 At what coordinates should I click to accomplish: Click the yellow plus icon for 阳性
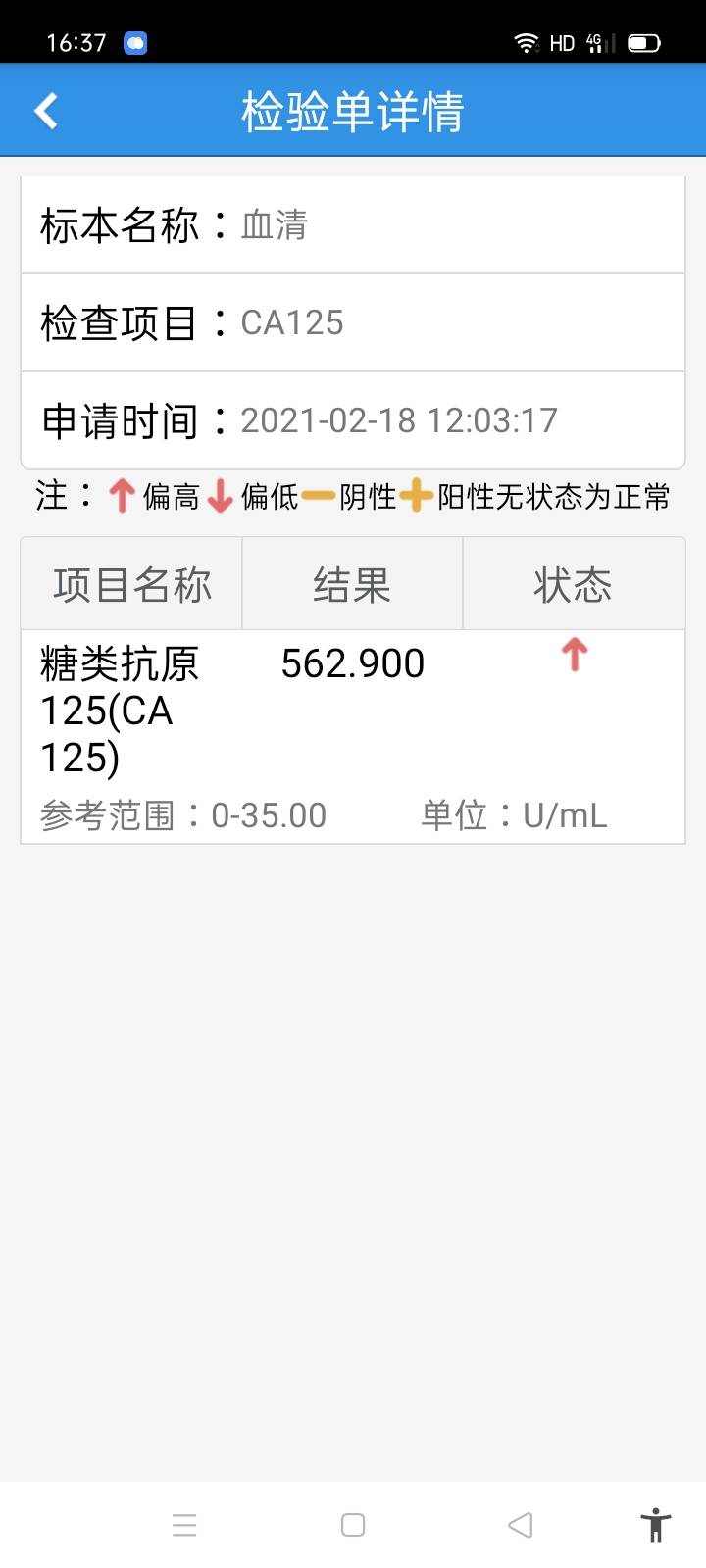419,497
